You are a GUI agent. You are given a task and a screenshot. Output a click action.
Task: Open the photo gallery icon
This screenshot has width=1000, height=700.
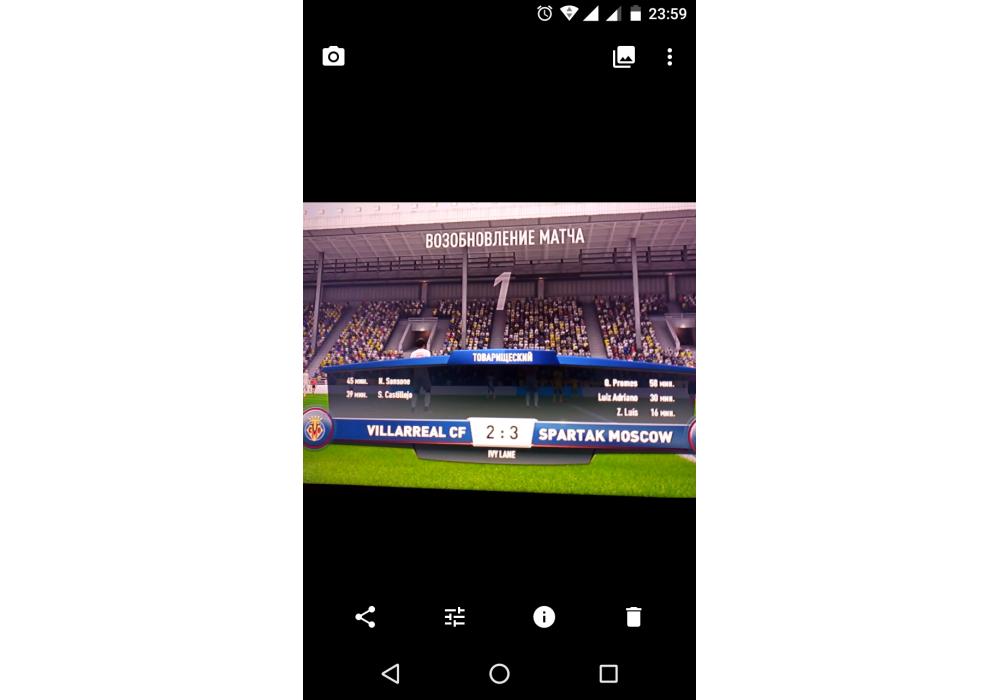624,57
